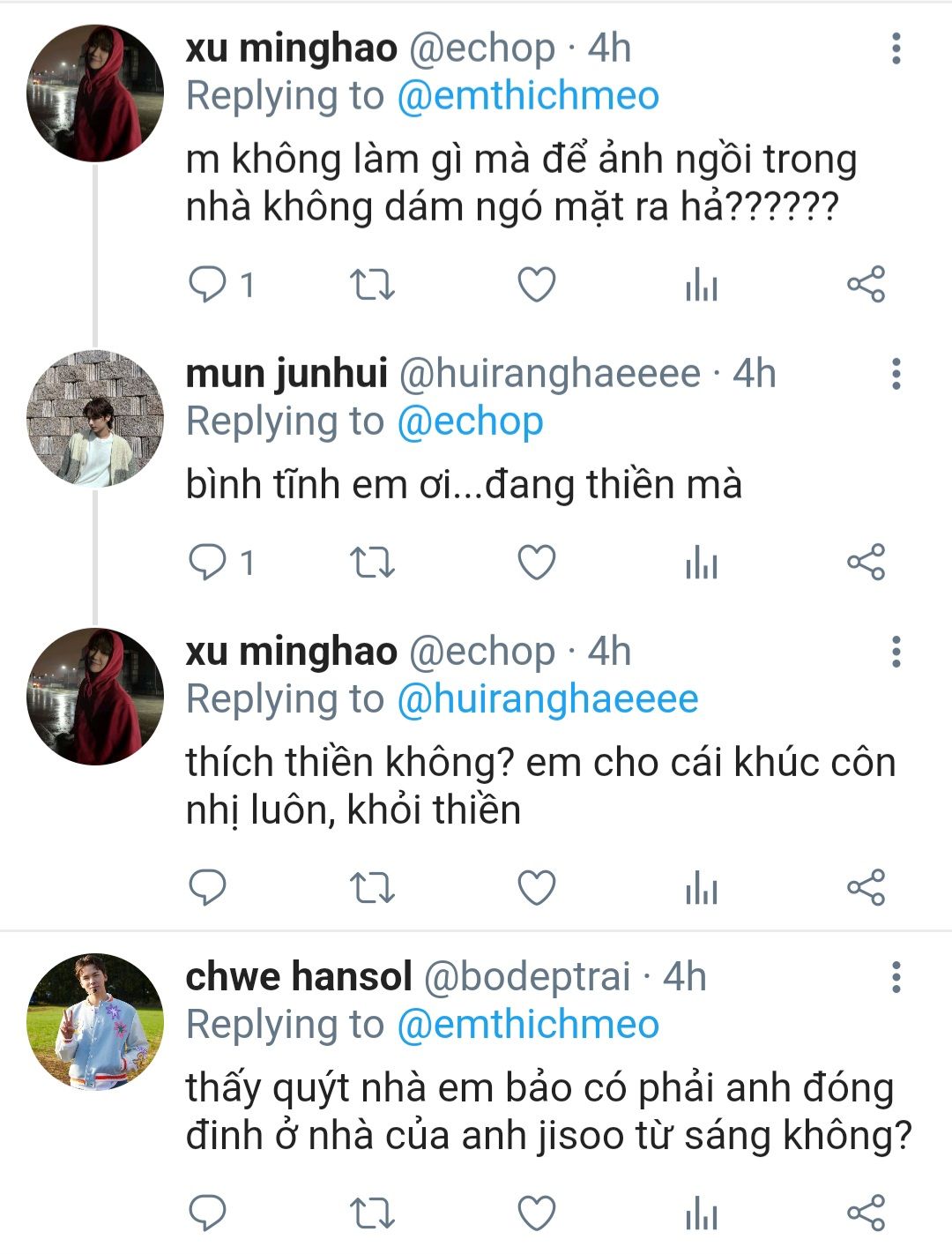Viewport: 952px width, 1254px height.
Task: Like chwe hansol's tweet
Action: 536,1213
